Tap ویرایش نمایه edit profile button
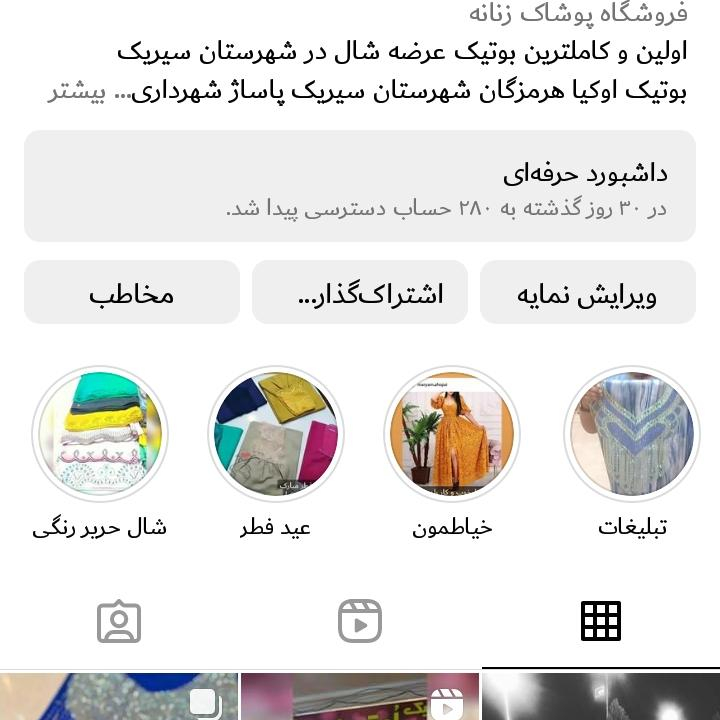 587,293
